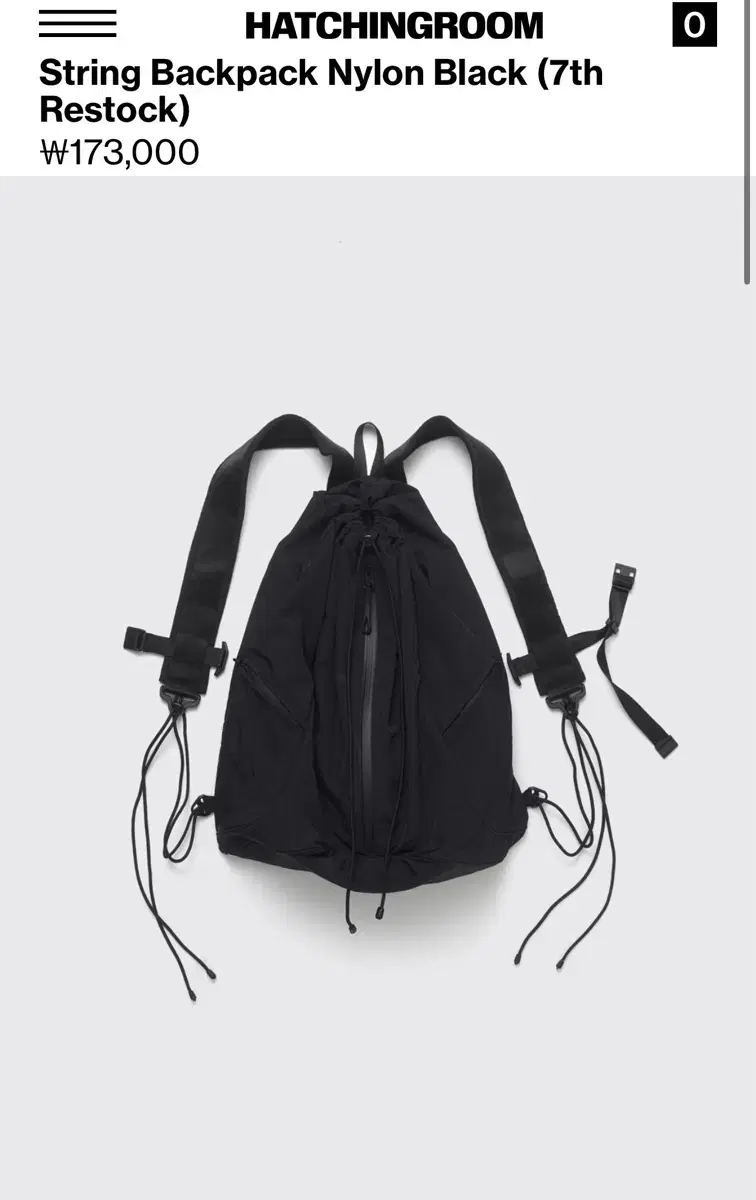
Task: Click the product title String Backpack Nylon Black
Action: (x=318, y=73)
